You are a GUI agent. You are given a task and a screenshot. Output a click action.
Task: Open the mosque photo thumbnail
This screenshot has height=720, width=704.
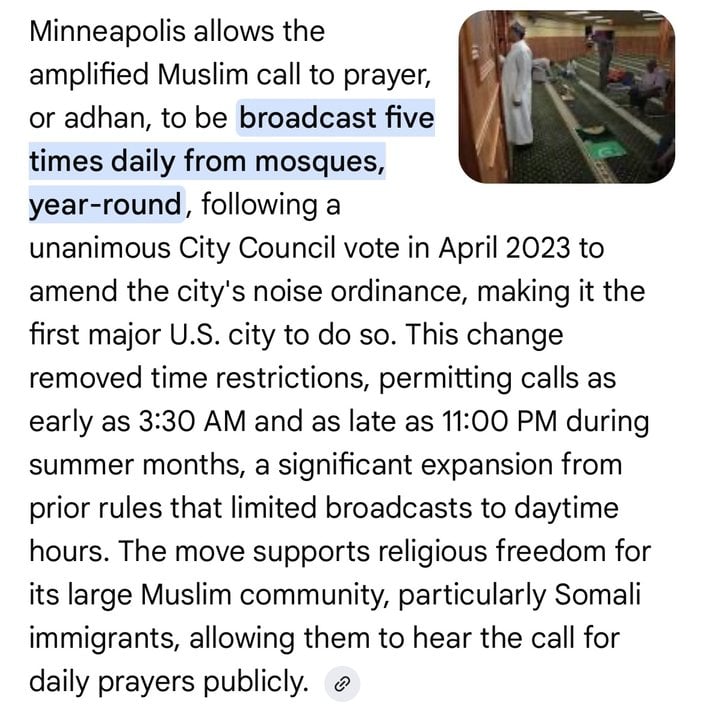click(x=566, y=98)
